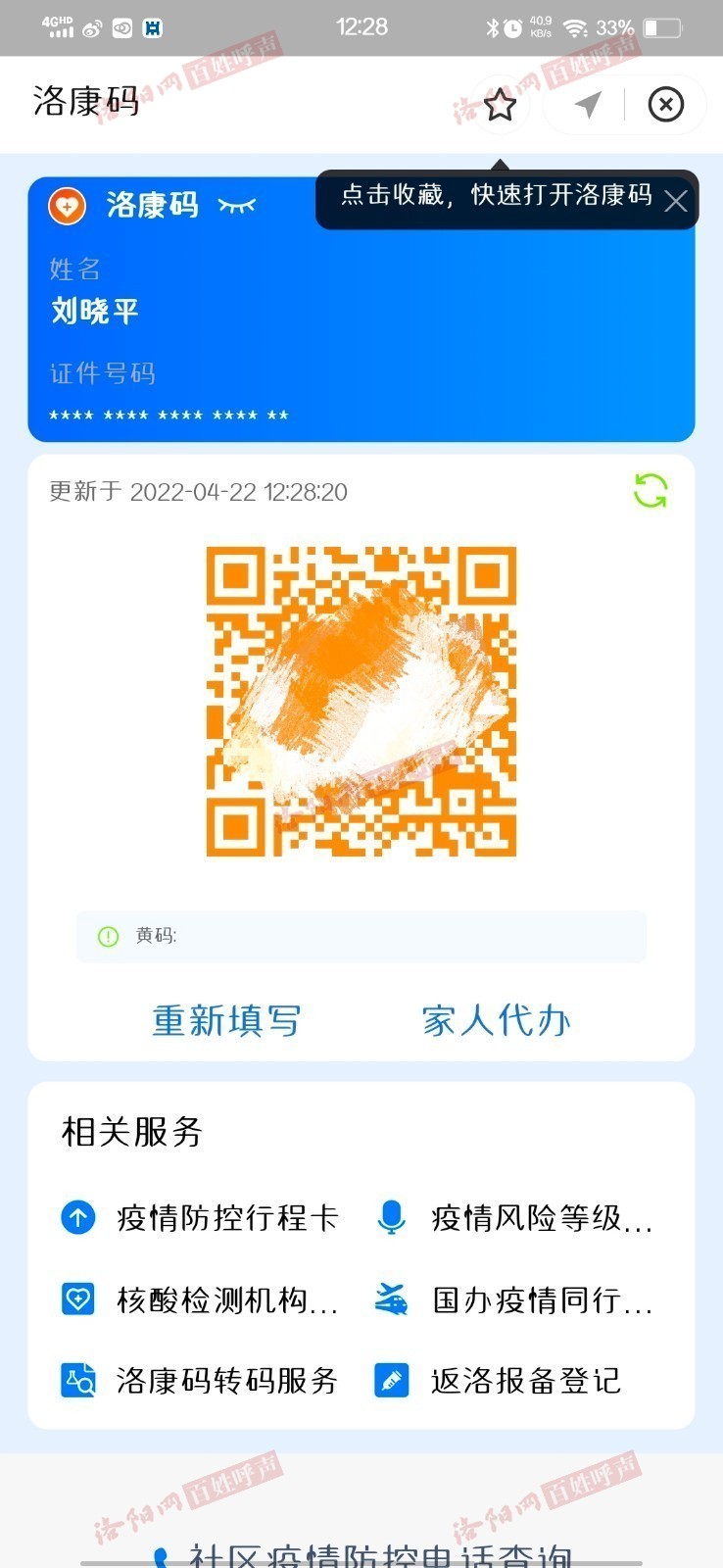The width and height of the screenshot is (723, 1568).
Task: Open 疫情风险等级 service
Action: point(513,1217)
